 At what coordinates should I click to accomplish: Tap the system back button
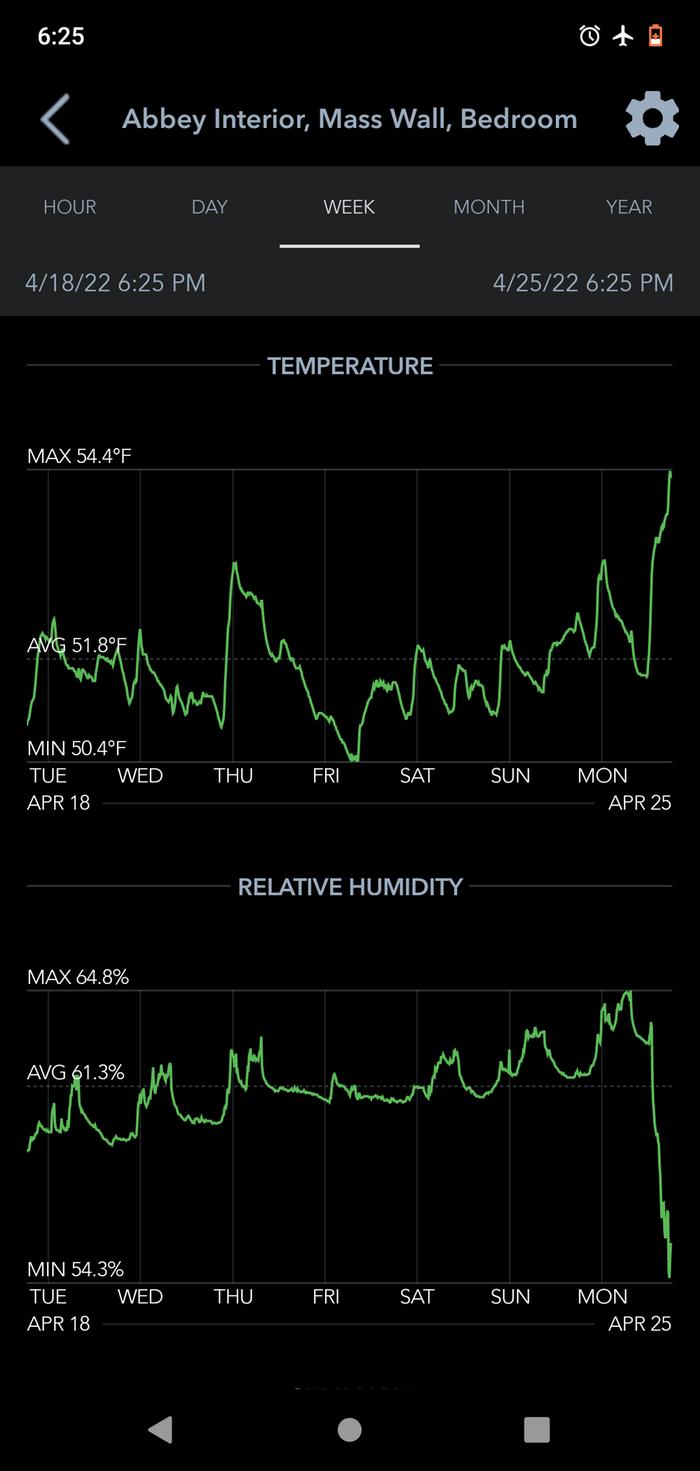[x=160, y=1429]
